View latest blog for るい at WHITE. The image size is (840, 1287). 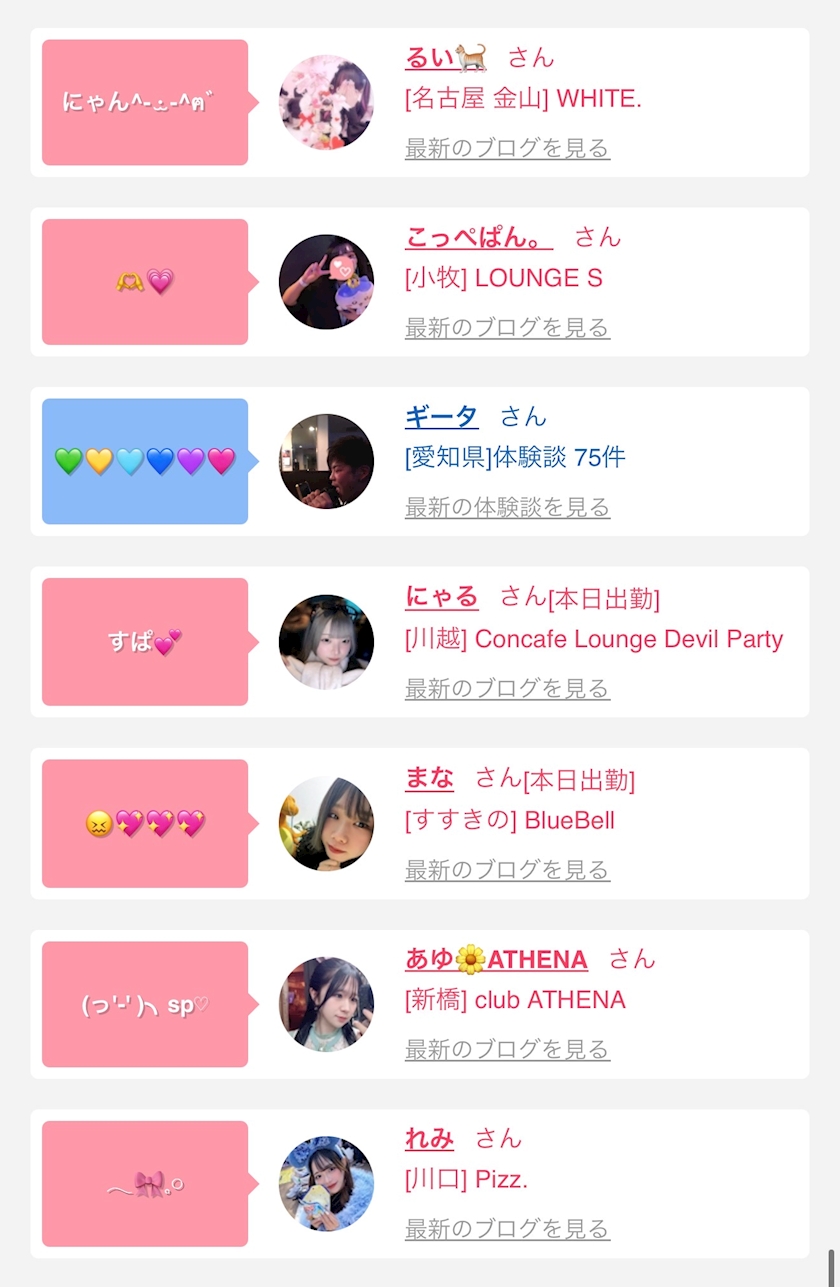tap(507, 148)
